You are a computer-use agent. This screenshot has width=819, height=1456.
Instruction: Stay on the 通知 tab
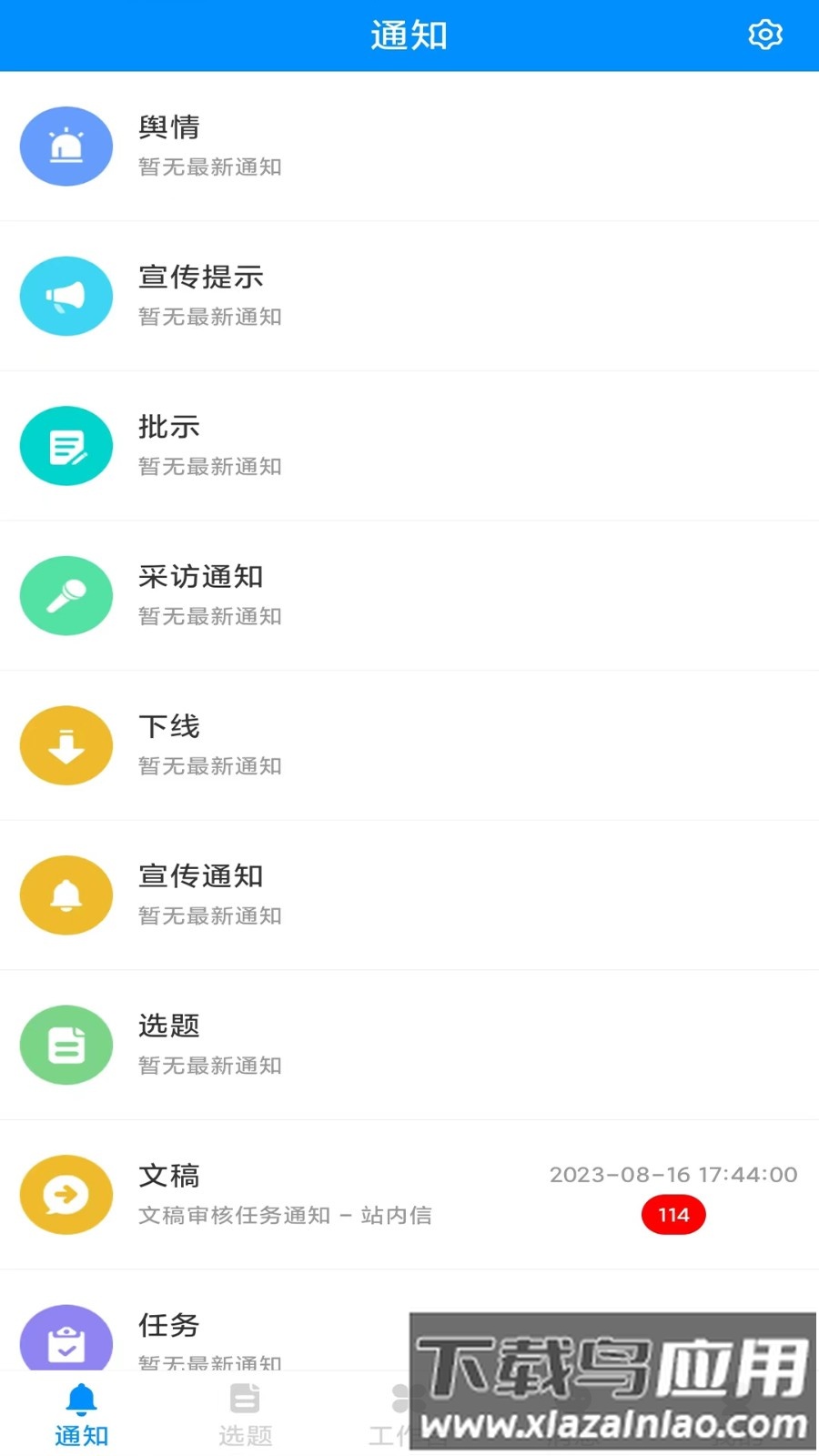80,1415
